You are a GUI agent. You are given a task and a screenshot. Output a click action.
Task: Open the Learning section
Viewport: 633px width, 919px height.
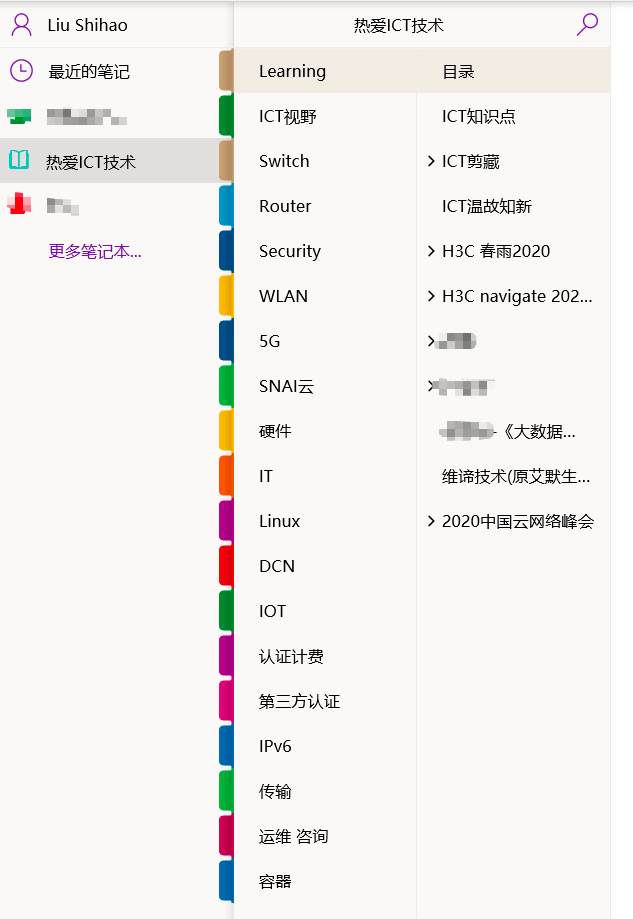(x=292, y=71)
